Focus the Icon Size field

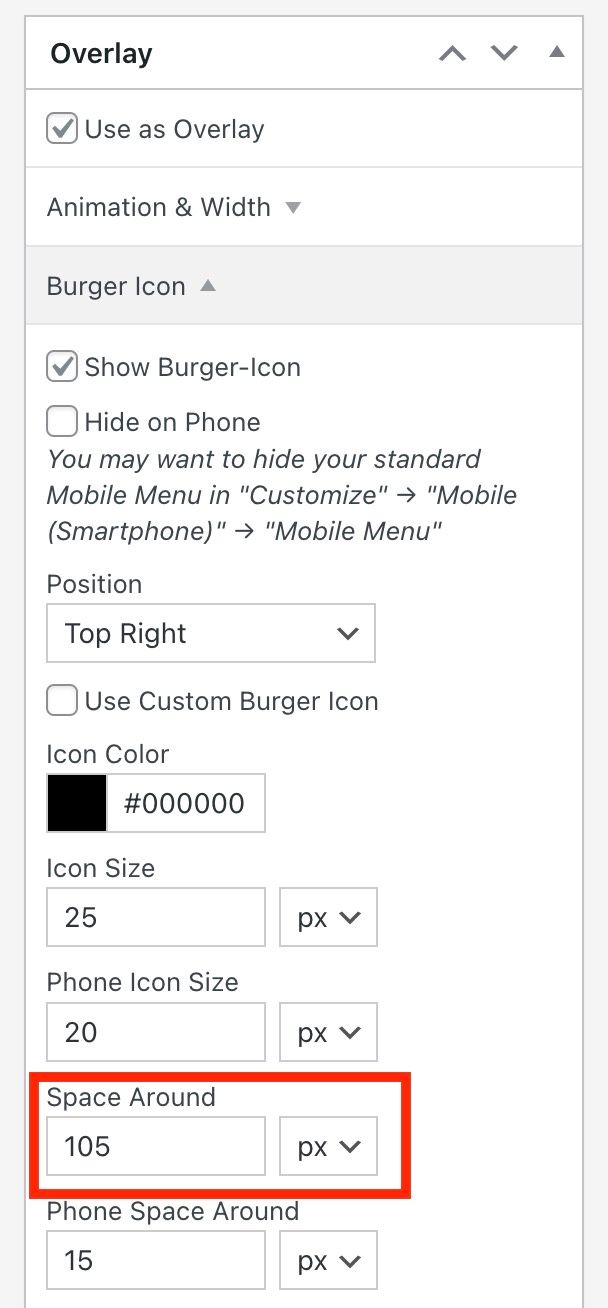coord(155,917)
